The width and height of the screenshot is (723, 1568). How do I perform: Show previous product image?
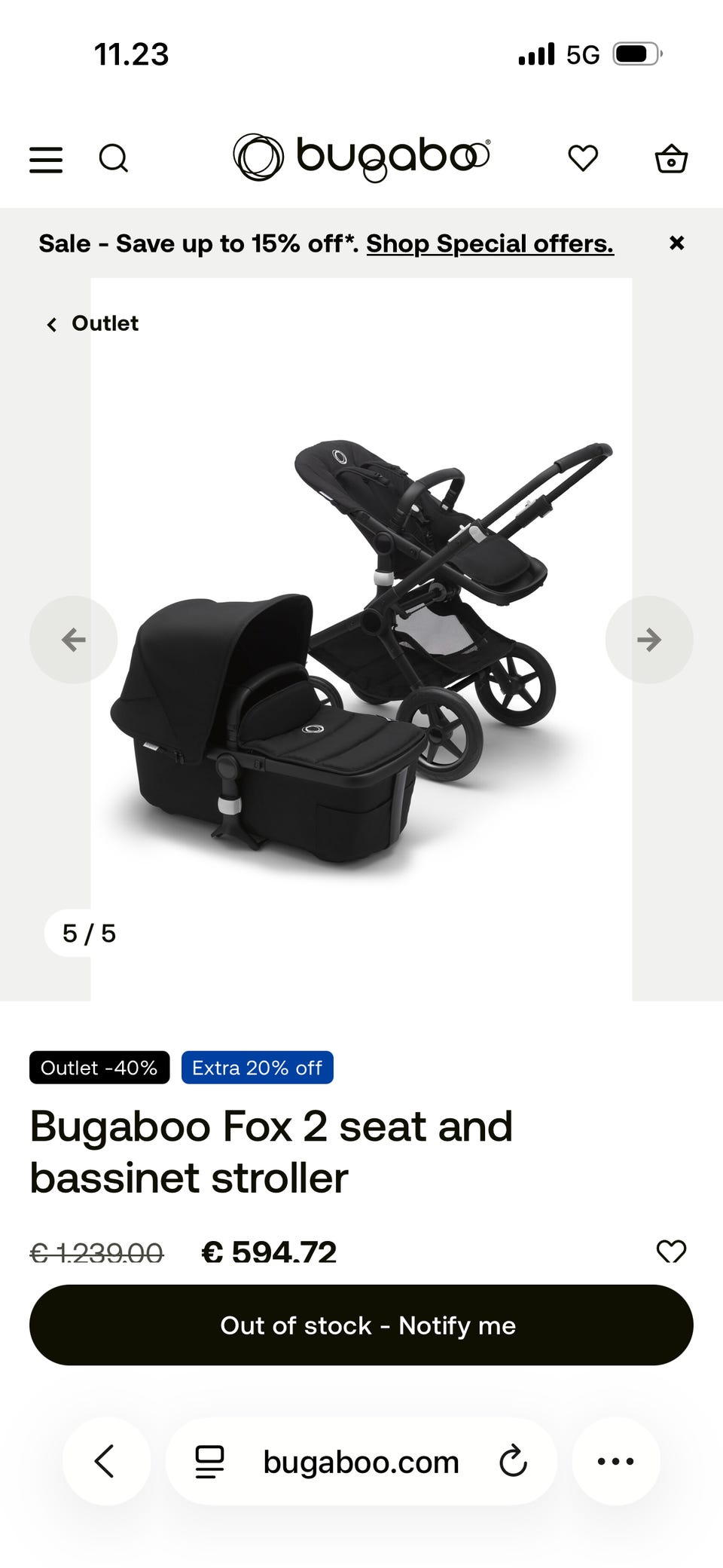[73, 640]
